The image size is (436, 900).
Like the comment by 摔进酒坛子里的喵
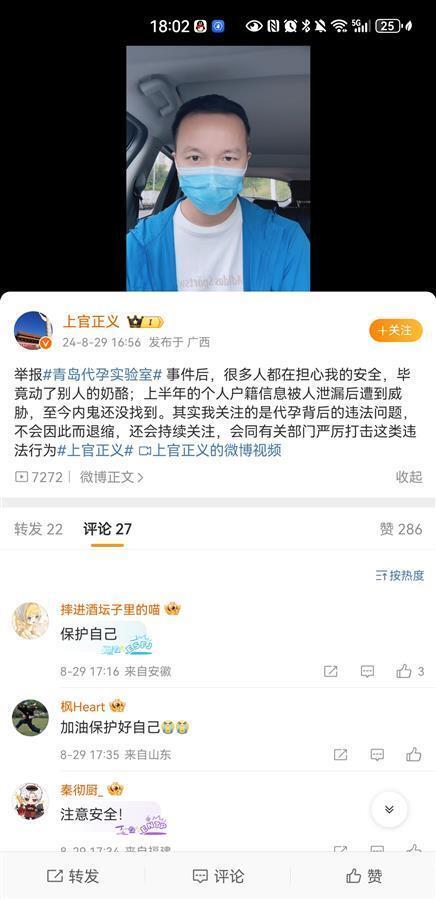(x=410, y=671)
